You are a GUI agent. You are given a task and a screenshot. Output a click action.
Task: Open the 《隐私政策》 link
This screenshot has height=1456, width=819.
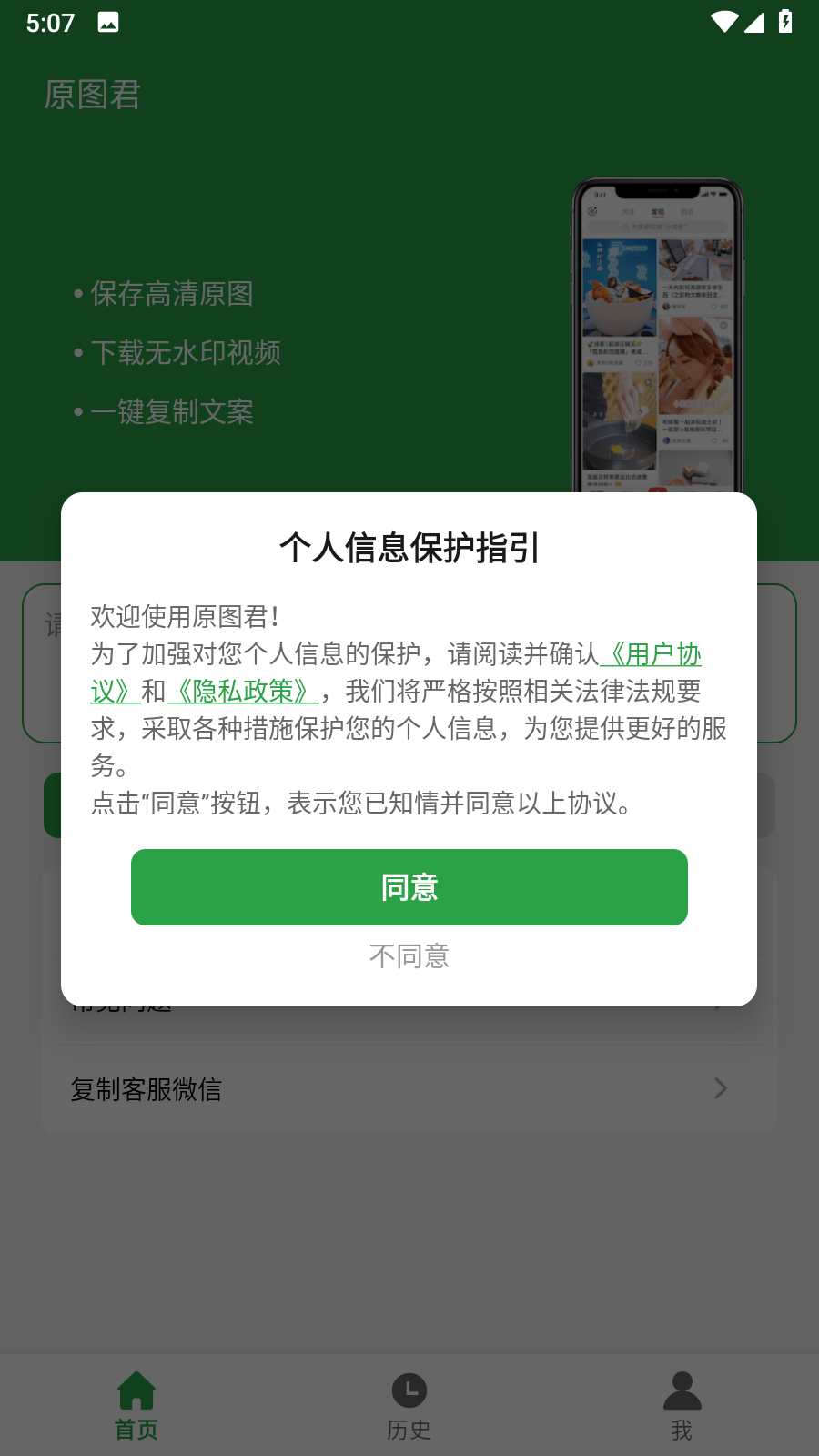coord(242,692)
